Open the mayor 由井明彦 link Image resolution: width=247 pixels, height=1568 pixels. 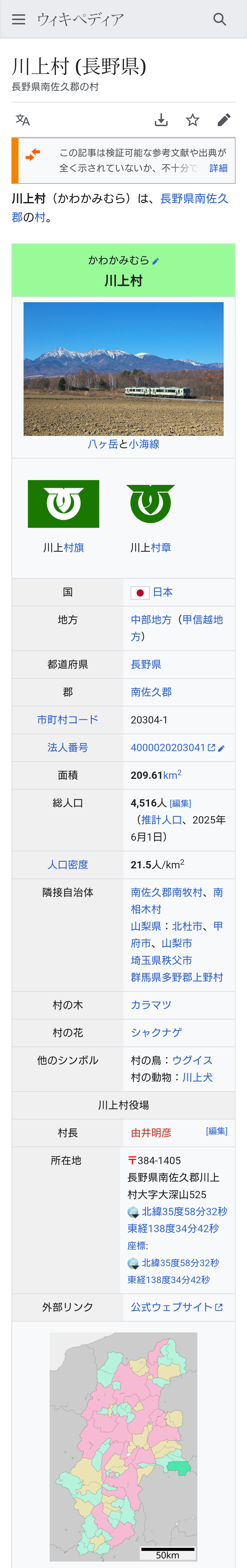point(151,1133)
